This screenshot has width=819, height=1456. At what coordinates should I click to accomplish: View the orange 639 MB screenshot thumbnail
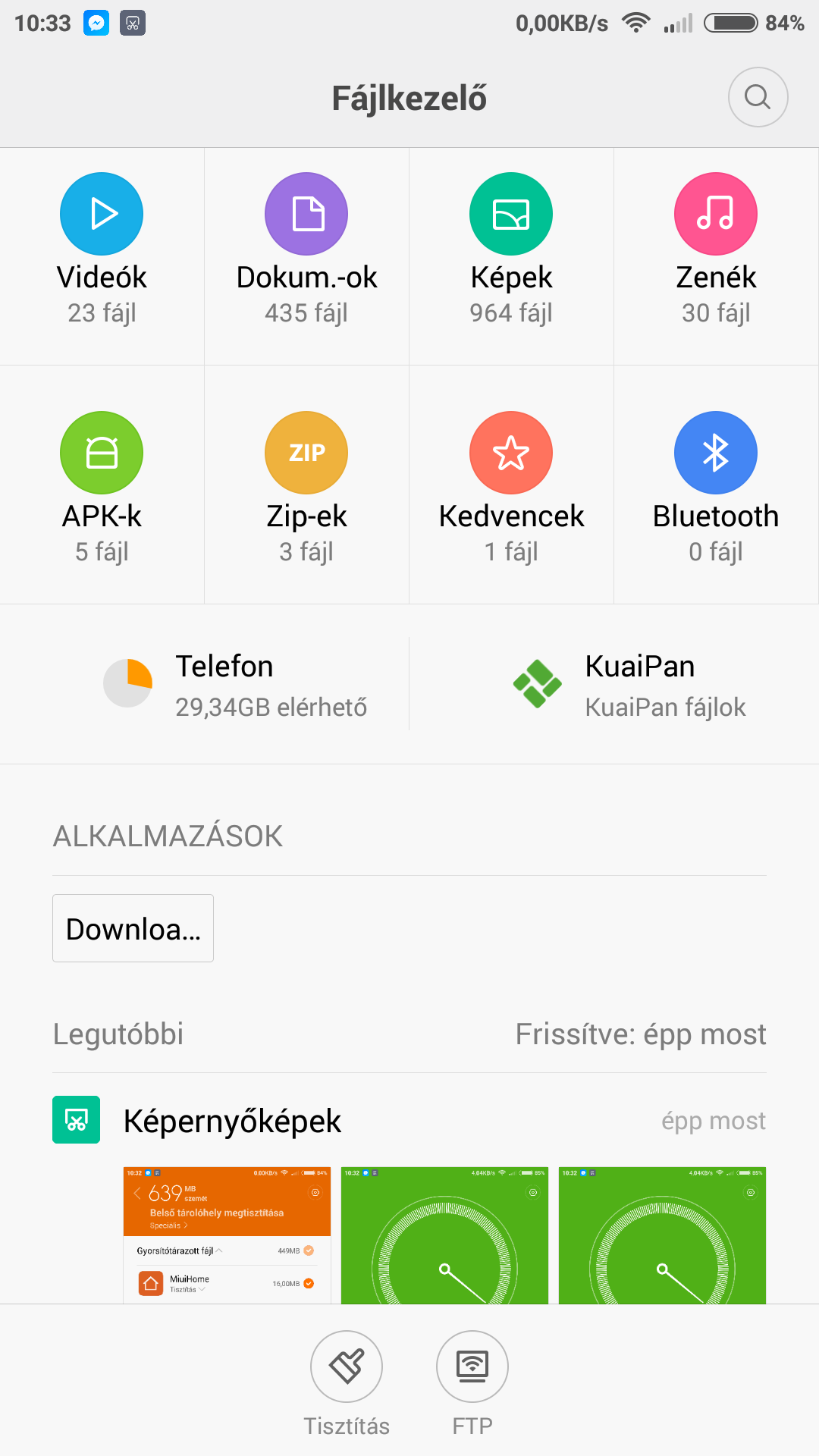pos(227,1235)
